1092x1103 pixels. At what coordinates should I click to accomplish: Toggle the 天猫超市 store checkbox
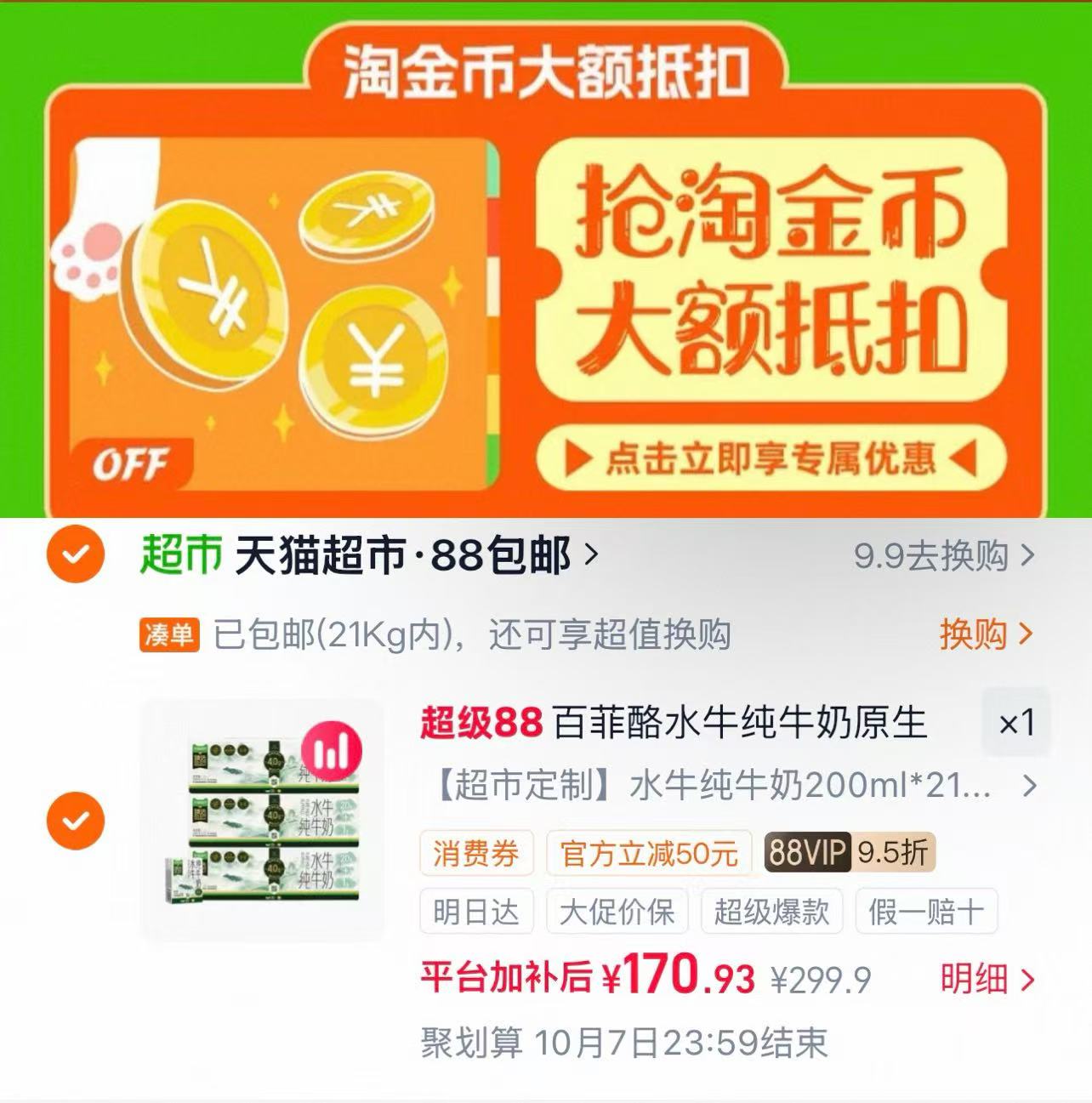pyautogui.click(x=76, y=555)
